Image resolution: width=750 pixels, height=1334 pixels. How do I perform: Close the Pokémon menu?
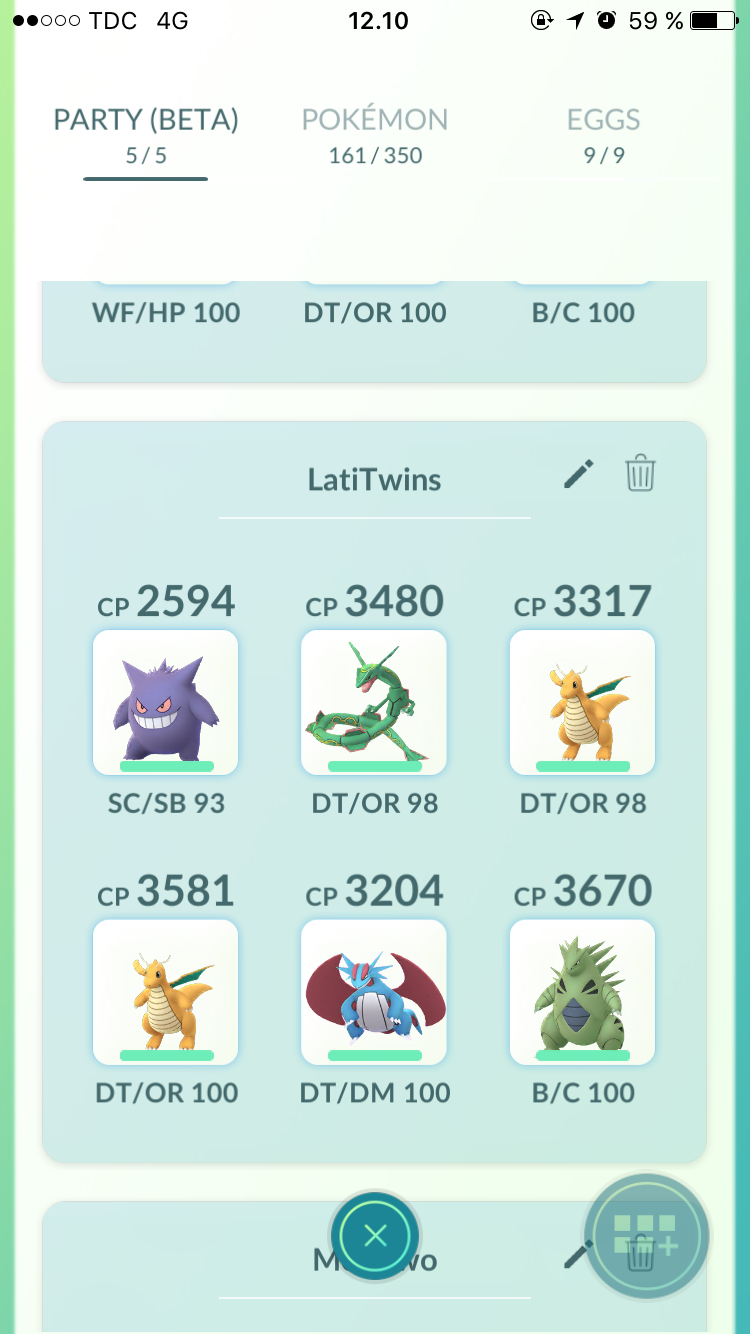375,1236
